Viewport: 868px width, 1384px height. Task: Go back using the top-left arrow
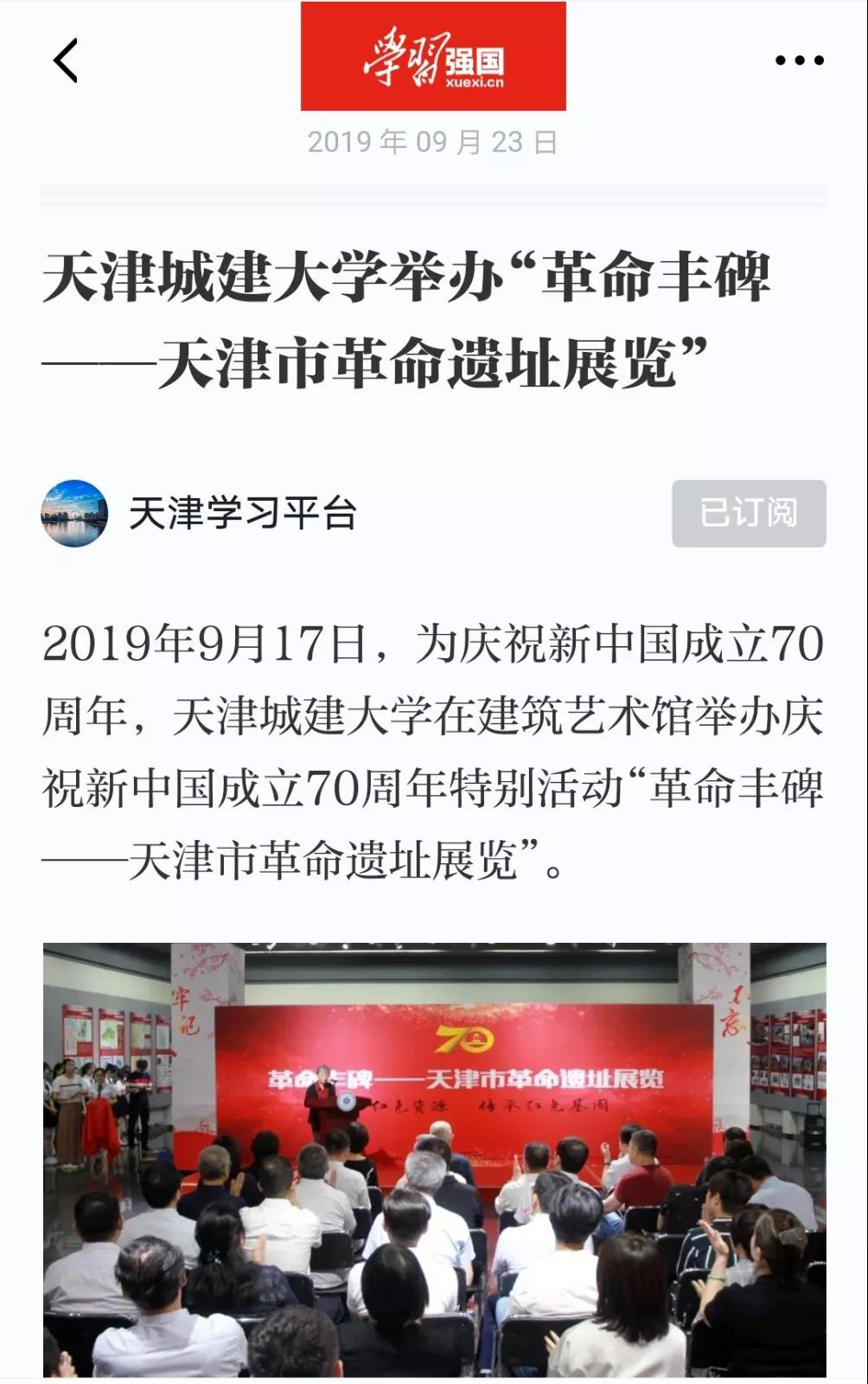(66, 61)
